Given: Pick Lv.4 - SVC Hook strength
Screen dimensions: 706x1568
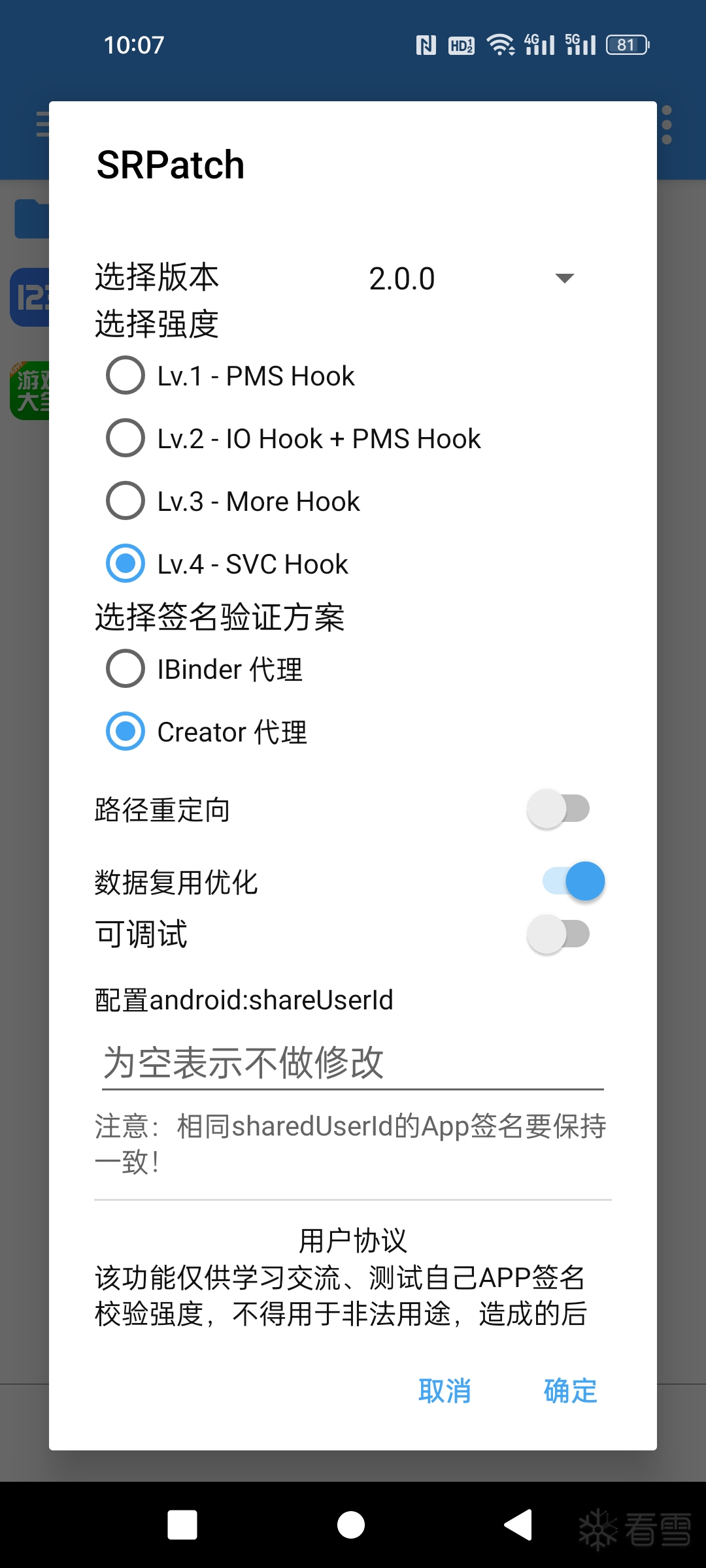Looking at the screenshot, I should (227, 564).
